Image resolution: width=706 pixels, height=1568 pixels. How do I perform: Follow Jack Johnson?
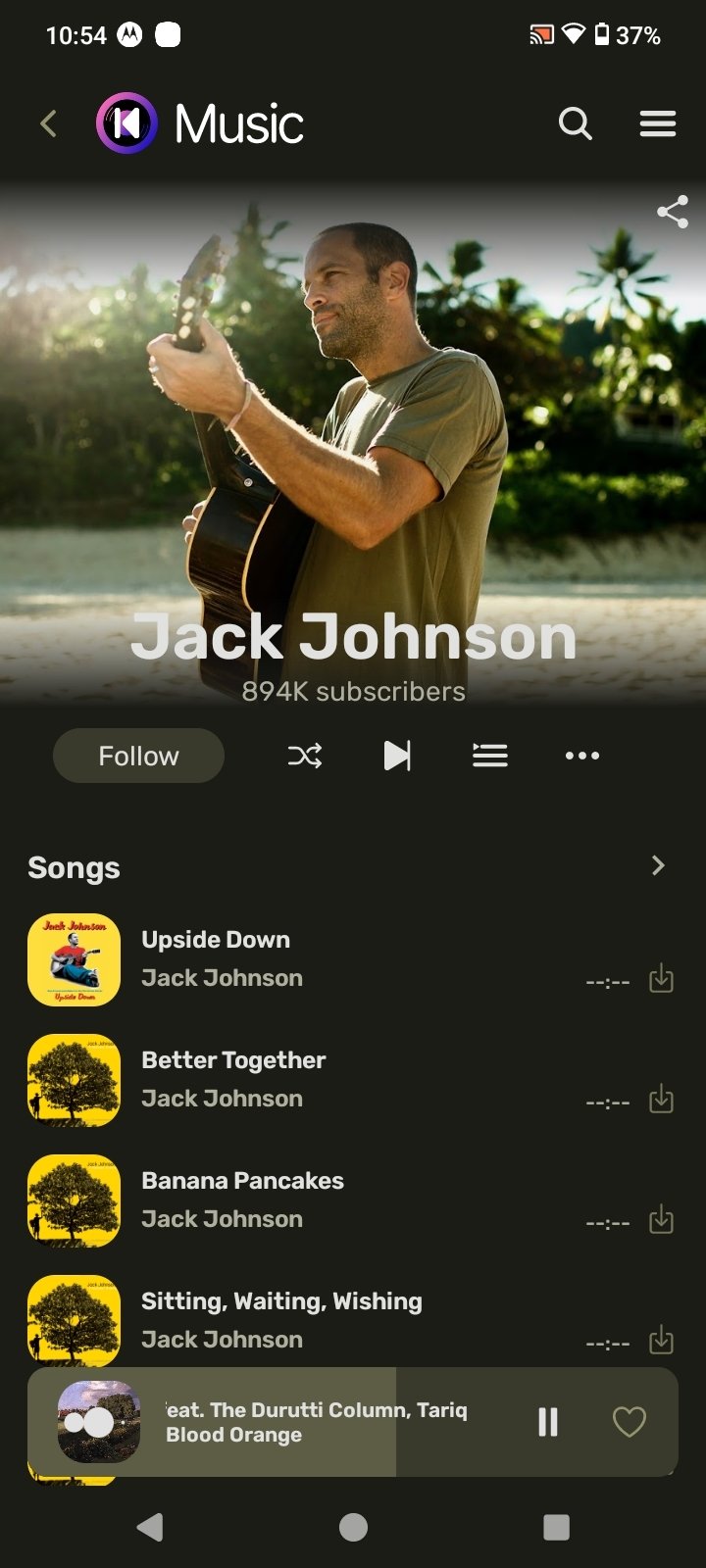coord(138,756)
